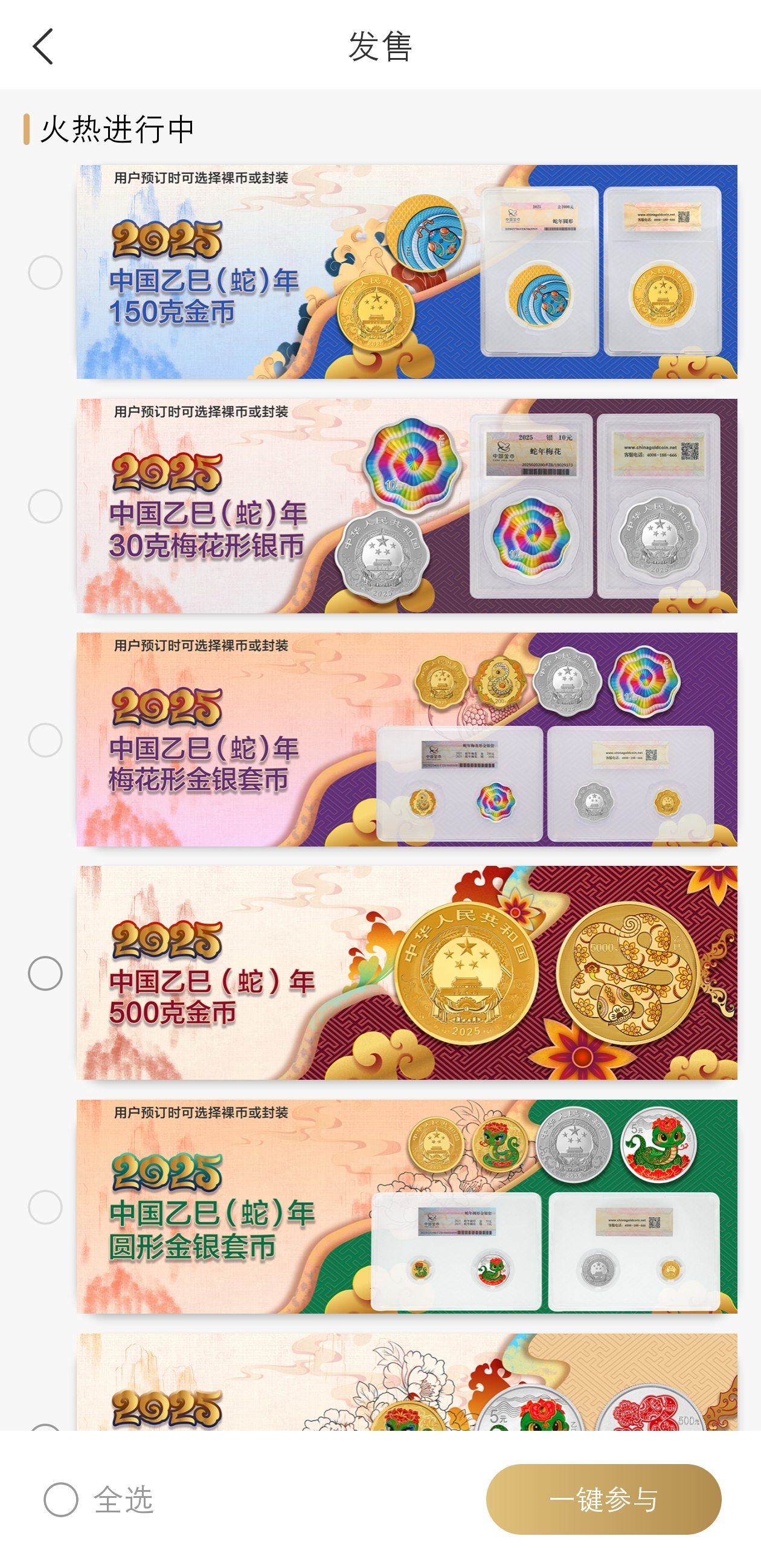Check the 全选 select-all option
Viewport: 761px width, 1568px height.
[62, 1499]
